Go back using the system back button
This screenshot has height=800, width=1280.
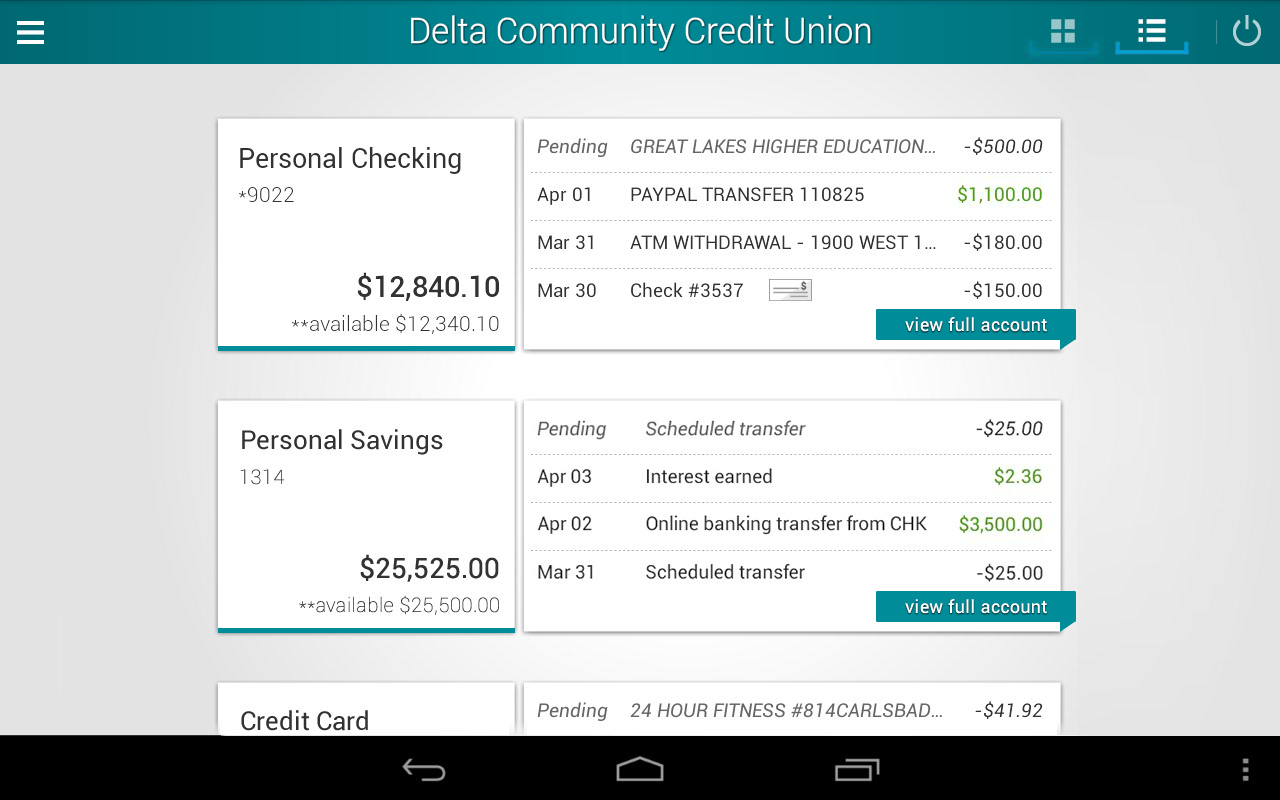pos(424,769)
